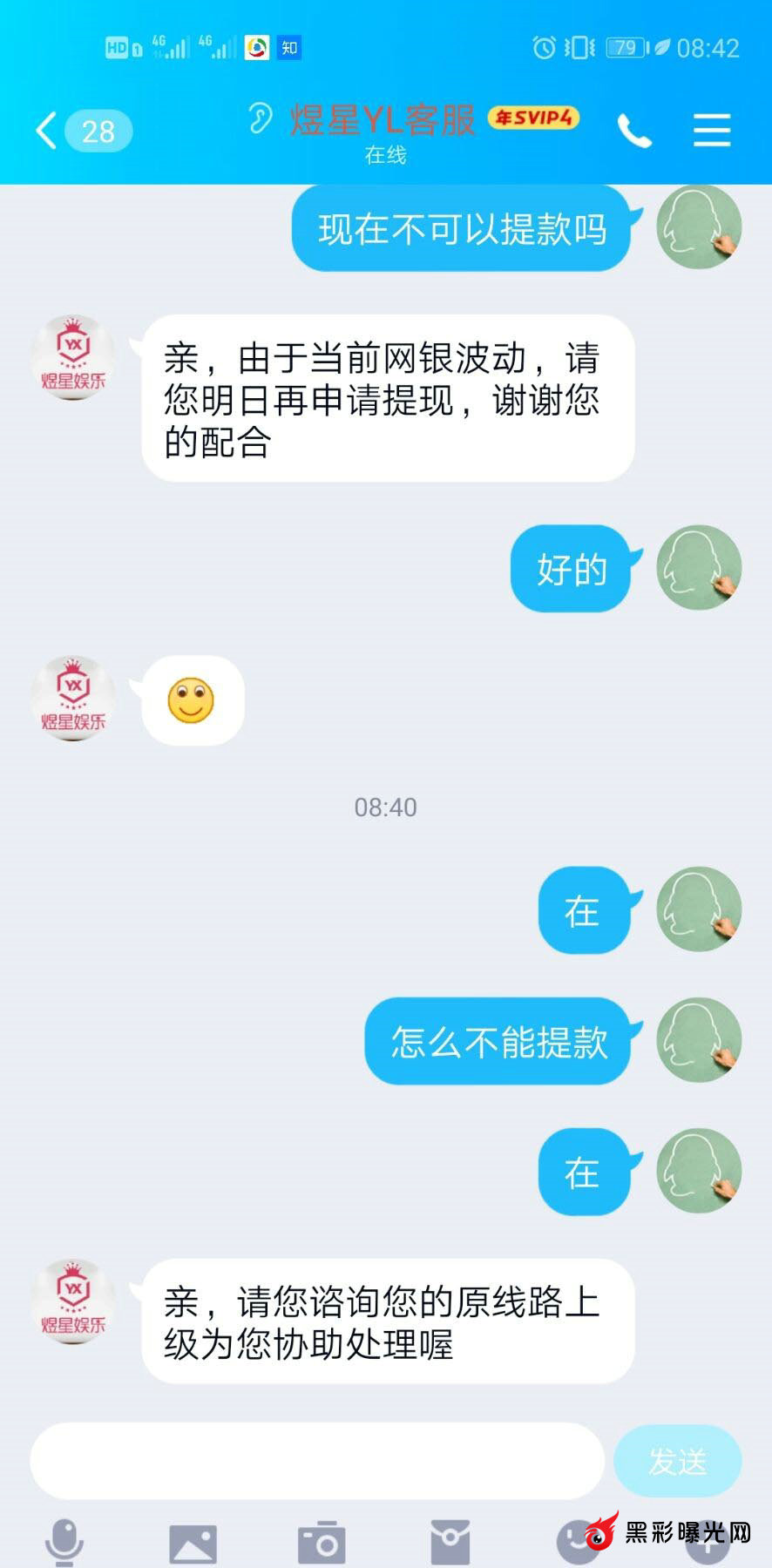
Task: Tap the 发送 send button
Action: tap(677, 1461)
